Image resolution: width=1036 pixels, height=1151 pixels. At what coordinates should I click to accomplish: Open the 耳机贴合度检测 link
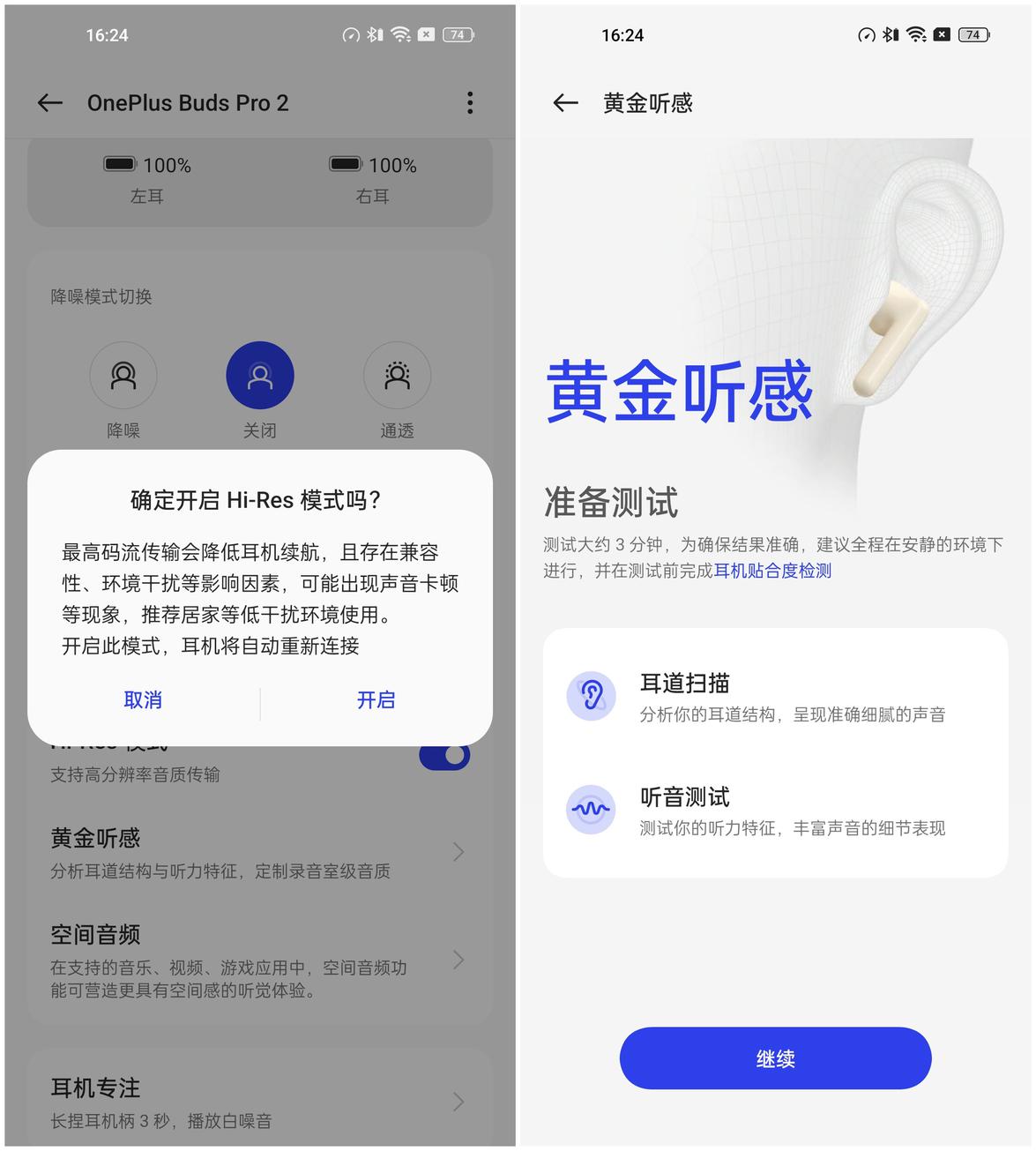[772, 572]
